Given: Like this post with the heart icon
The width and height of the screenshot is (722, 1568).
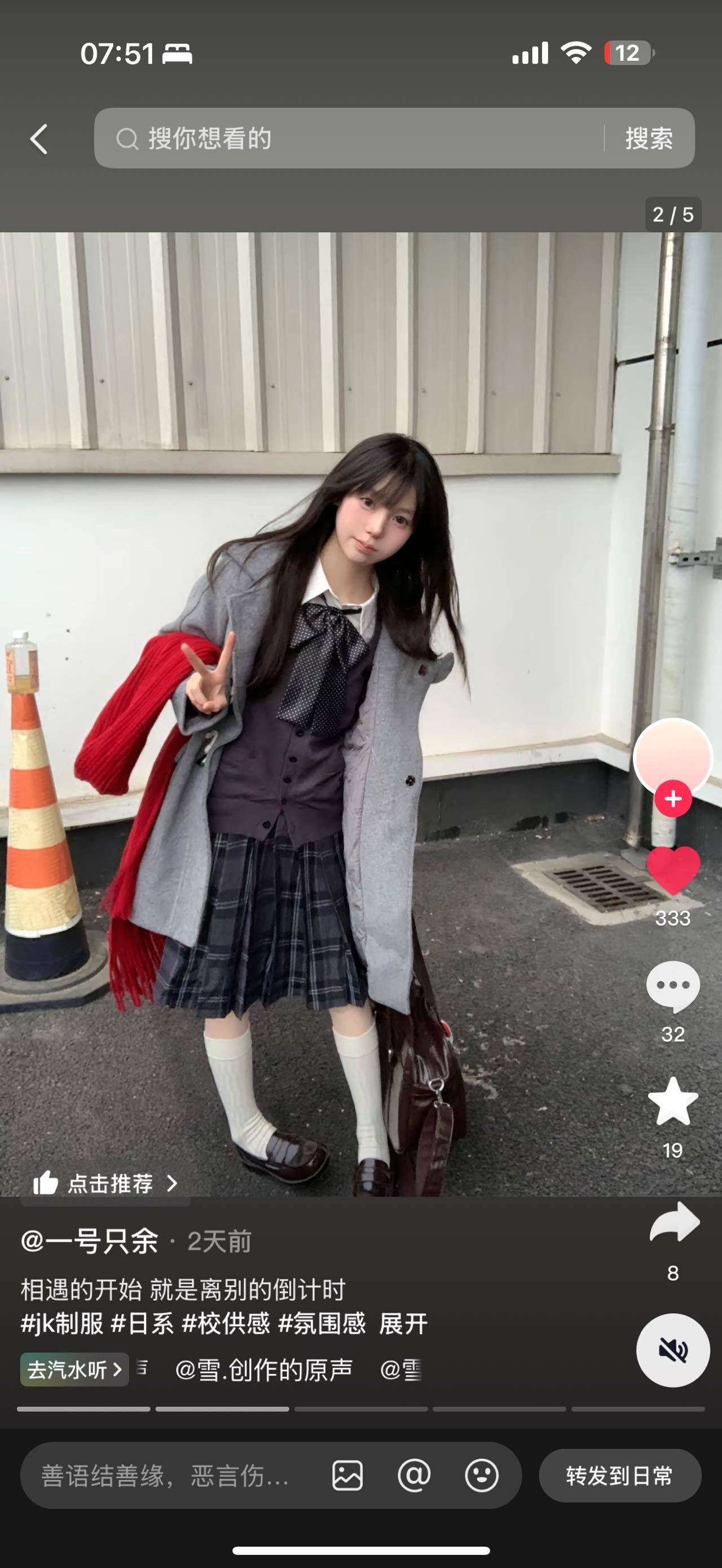Looking at the screenshot, I should point(672,871).
